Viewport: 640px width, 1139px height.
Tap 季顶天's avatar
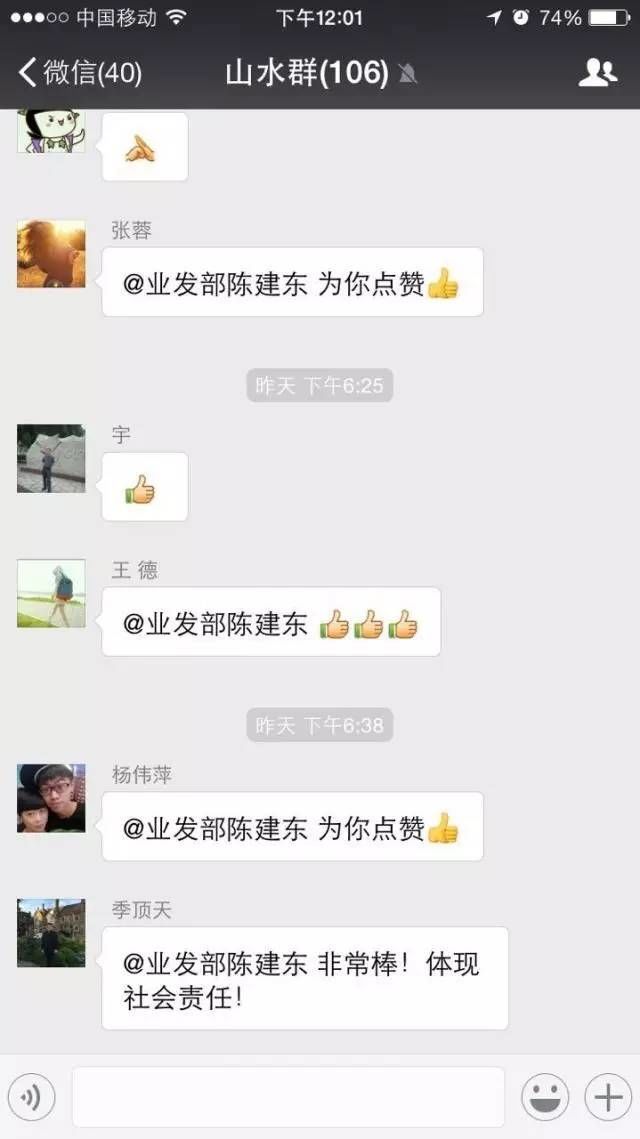pos(51,933)
